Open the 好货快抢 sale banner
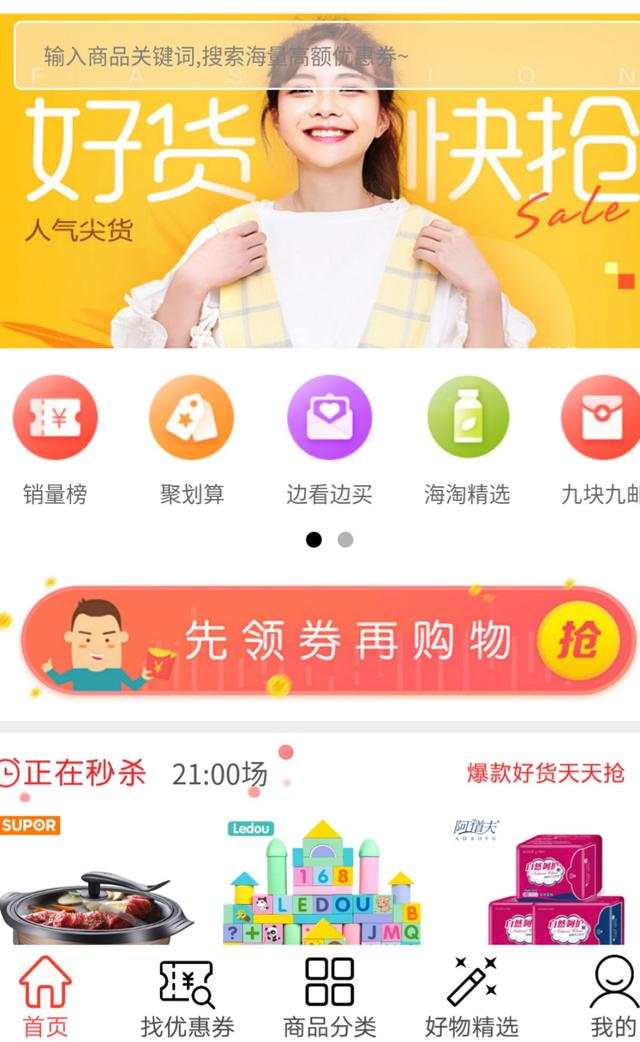Image resolution: width=640 pixels, height=1042 pixels. point(320,220)
